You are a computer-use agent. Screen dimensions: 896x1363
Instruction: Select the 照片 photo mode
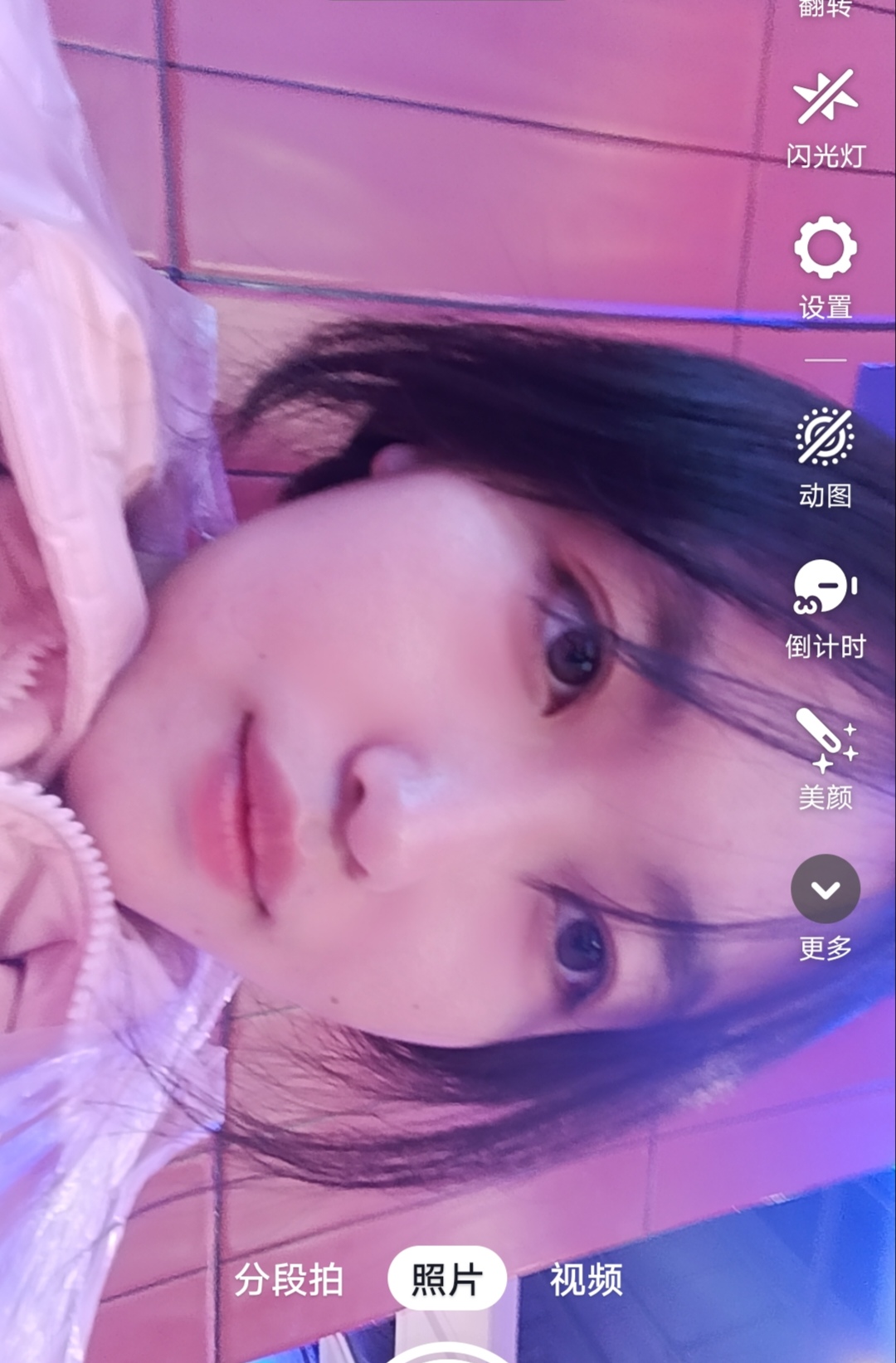coord(447,1278)
